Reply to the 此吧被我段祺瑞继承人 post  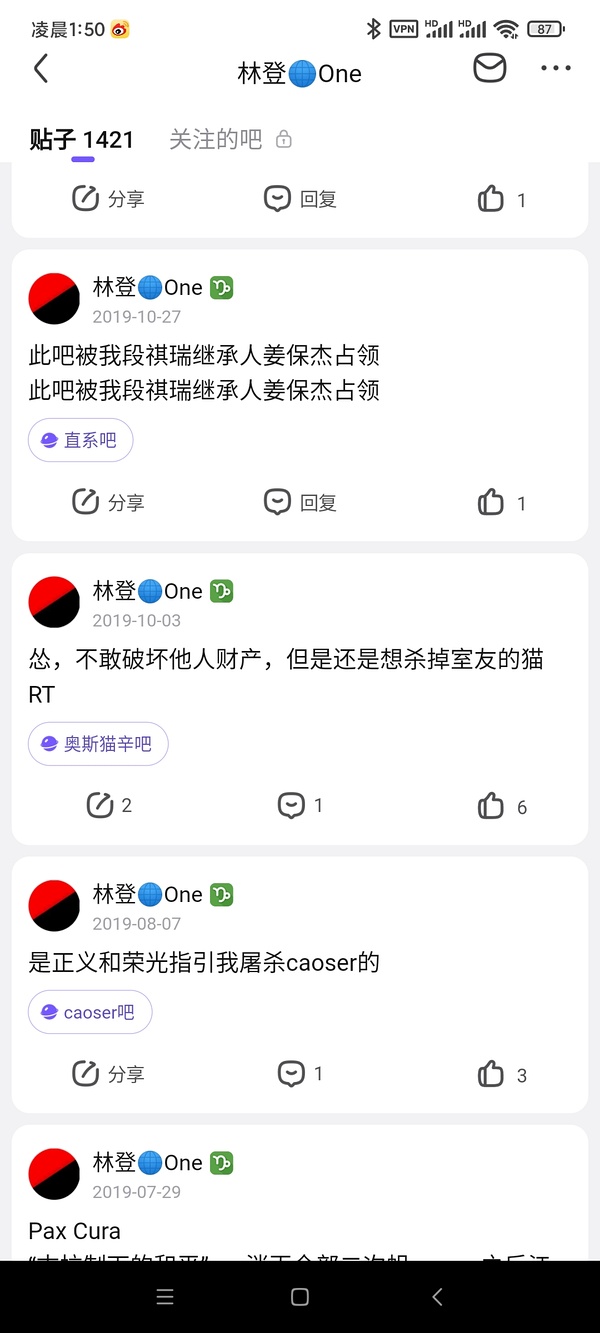(x=300, y=502)
